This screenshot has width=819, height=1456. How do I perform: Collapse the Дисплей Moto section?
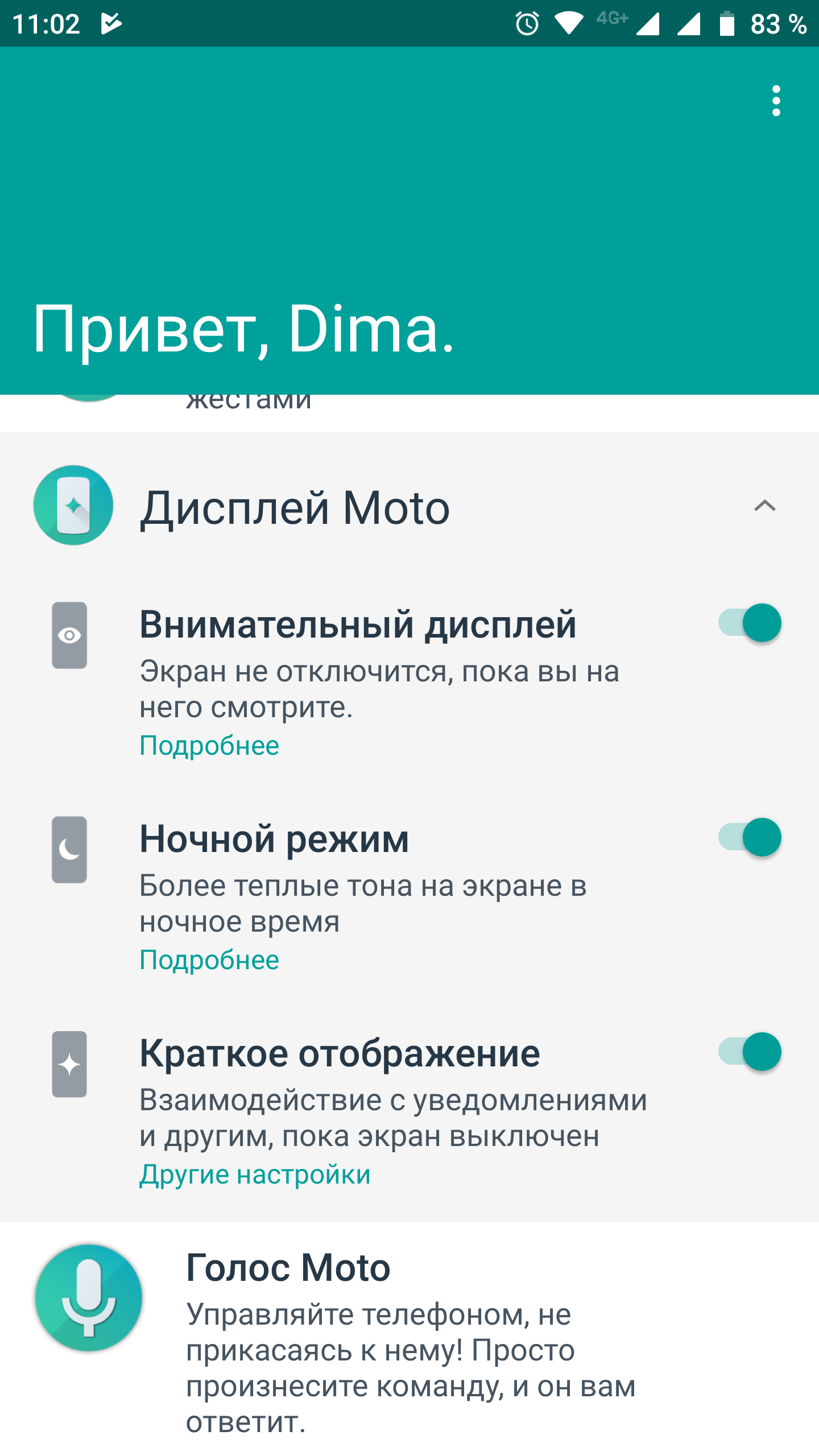(764, 506)
